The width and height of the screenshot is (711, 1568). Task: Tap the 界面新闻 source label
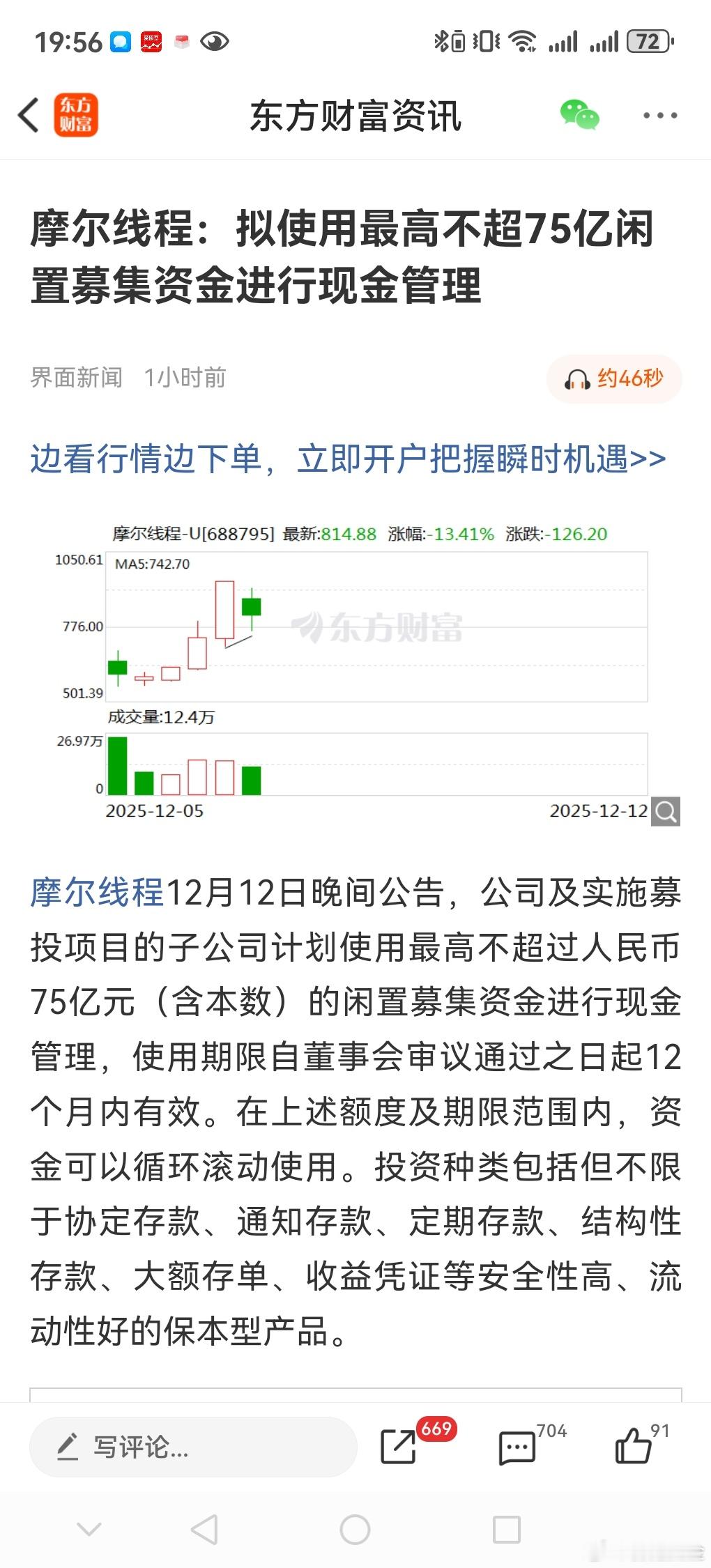(x=74, y=378)
